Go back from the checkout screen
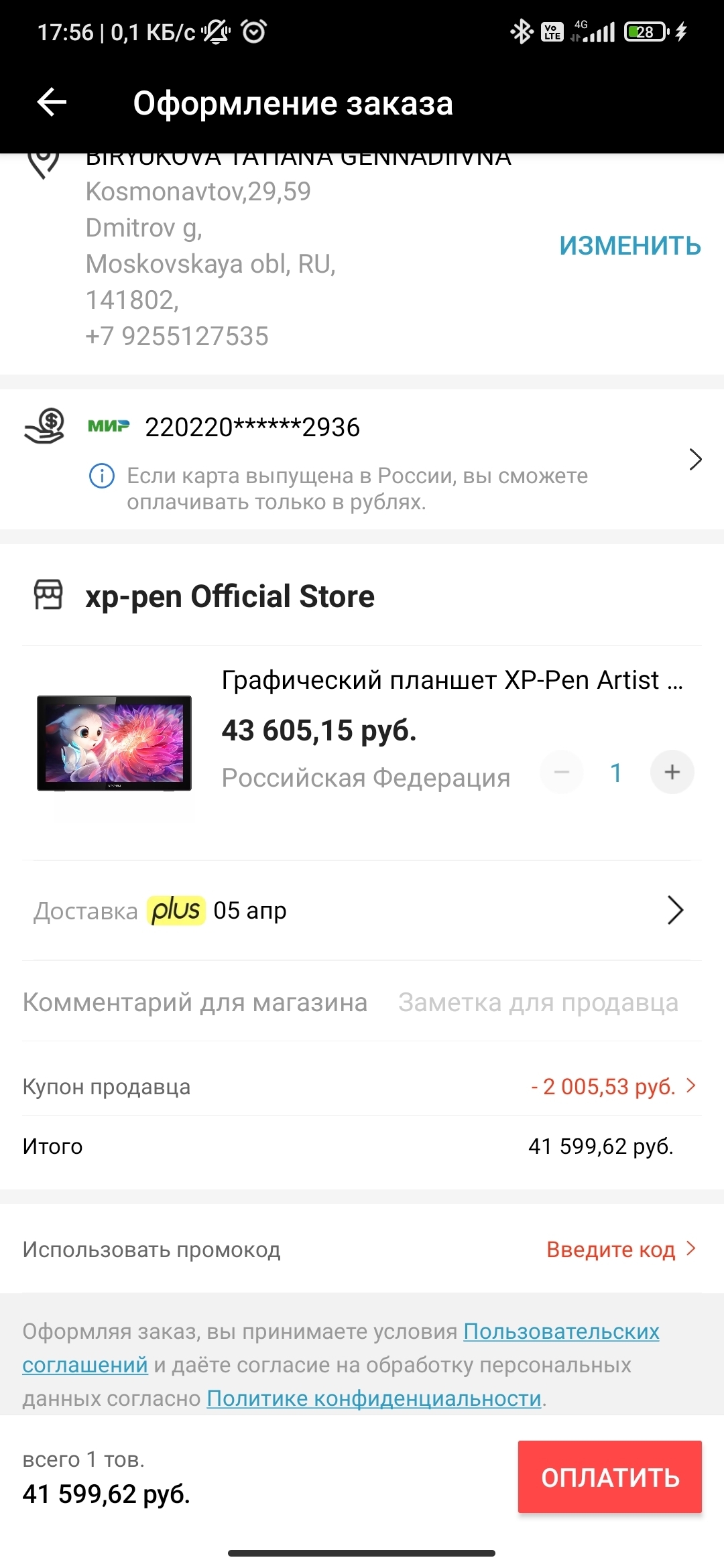This screenshot has height=1568, width=724. coord(52,103)
